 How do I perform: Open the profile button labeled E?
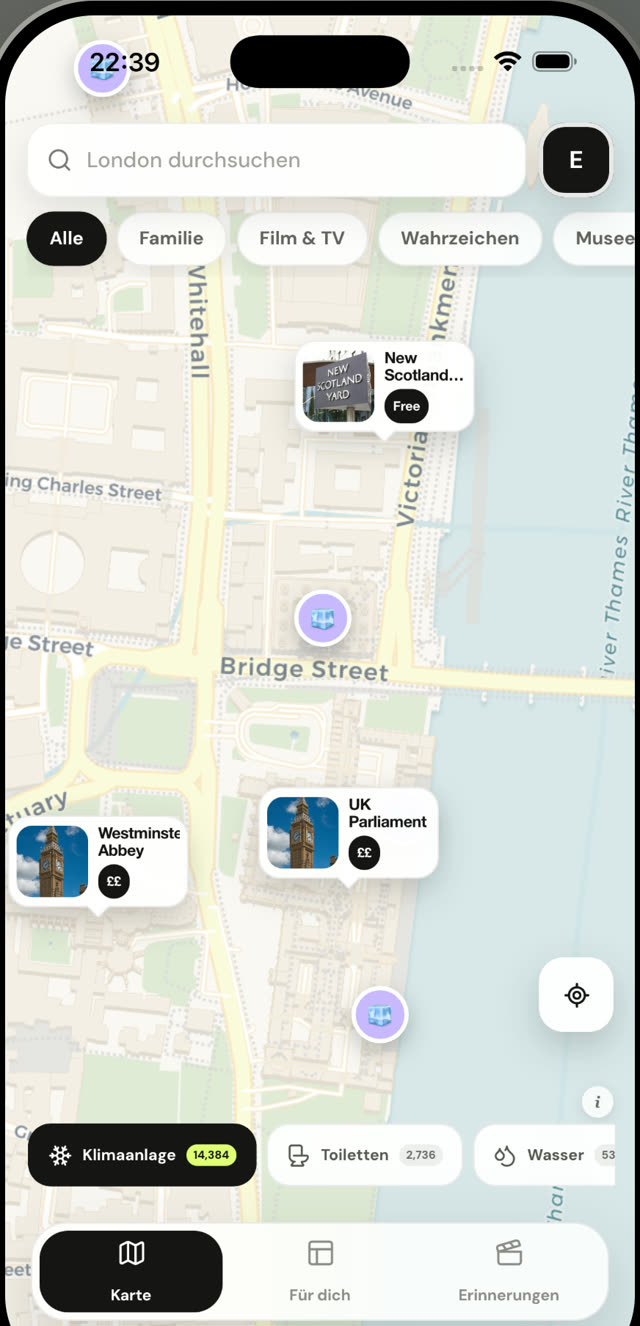point(576,160)
